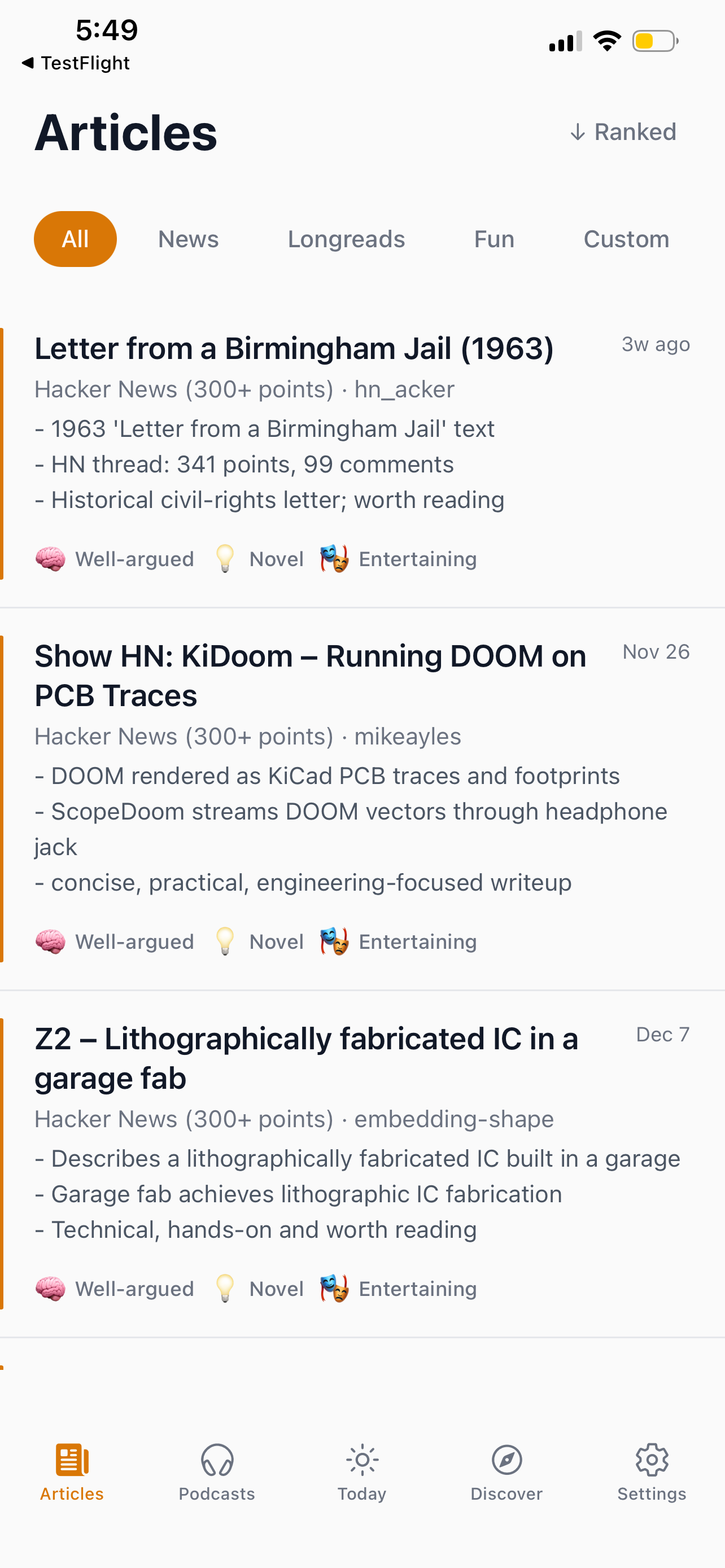
Task: Tap the lightbulb Novel badge on KiDoom article
Action: [225, 941]
